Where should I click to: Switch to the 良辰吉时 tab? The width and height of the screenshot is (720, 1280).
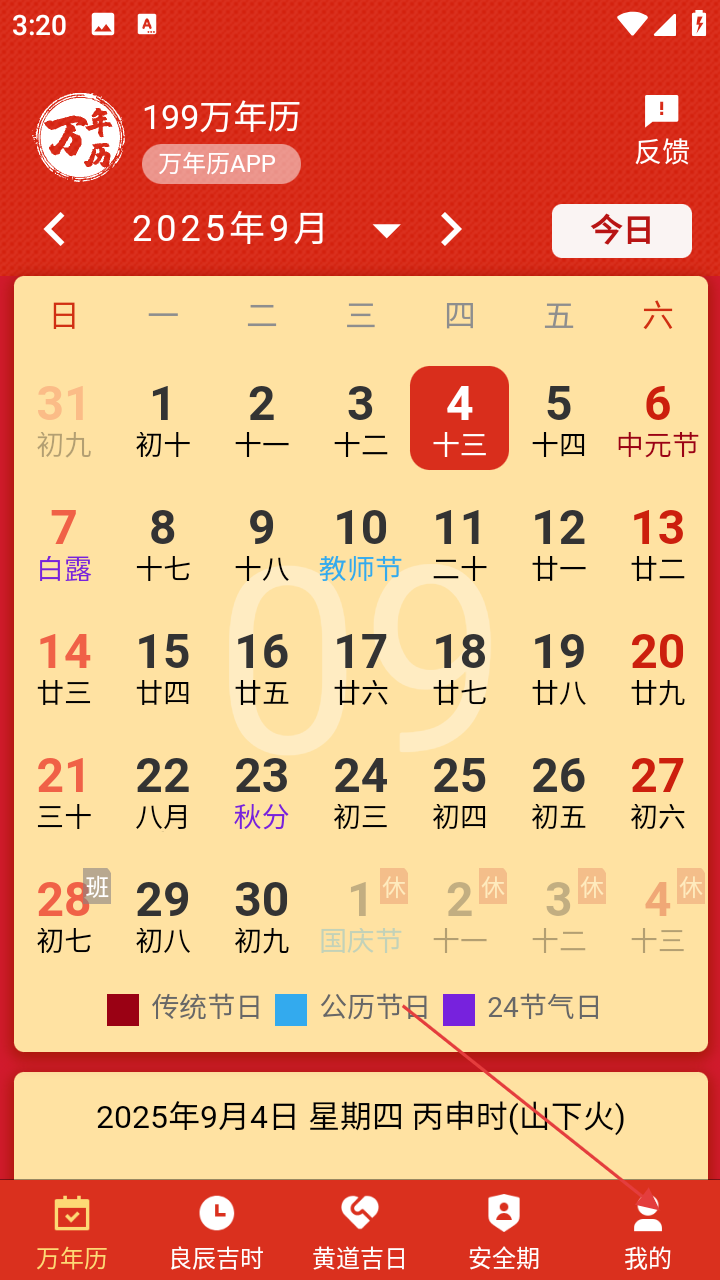click(x=216, y=1232)
